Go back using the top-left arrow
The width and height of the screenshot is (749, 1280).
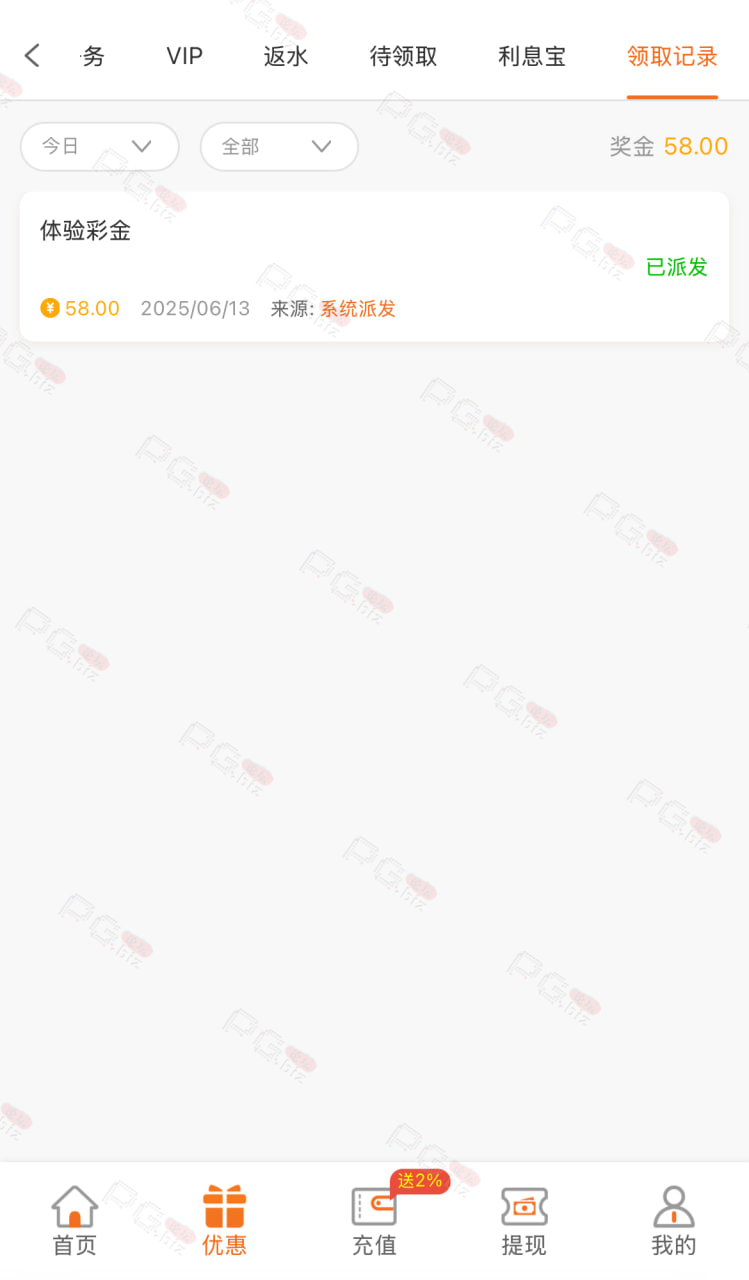pyautogui.click(x=32, y=56)
